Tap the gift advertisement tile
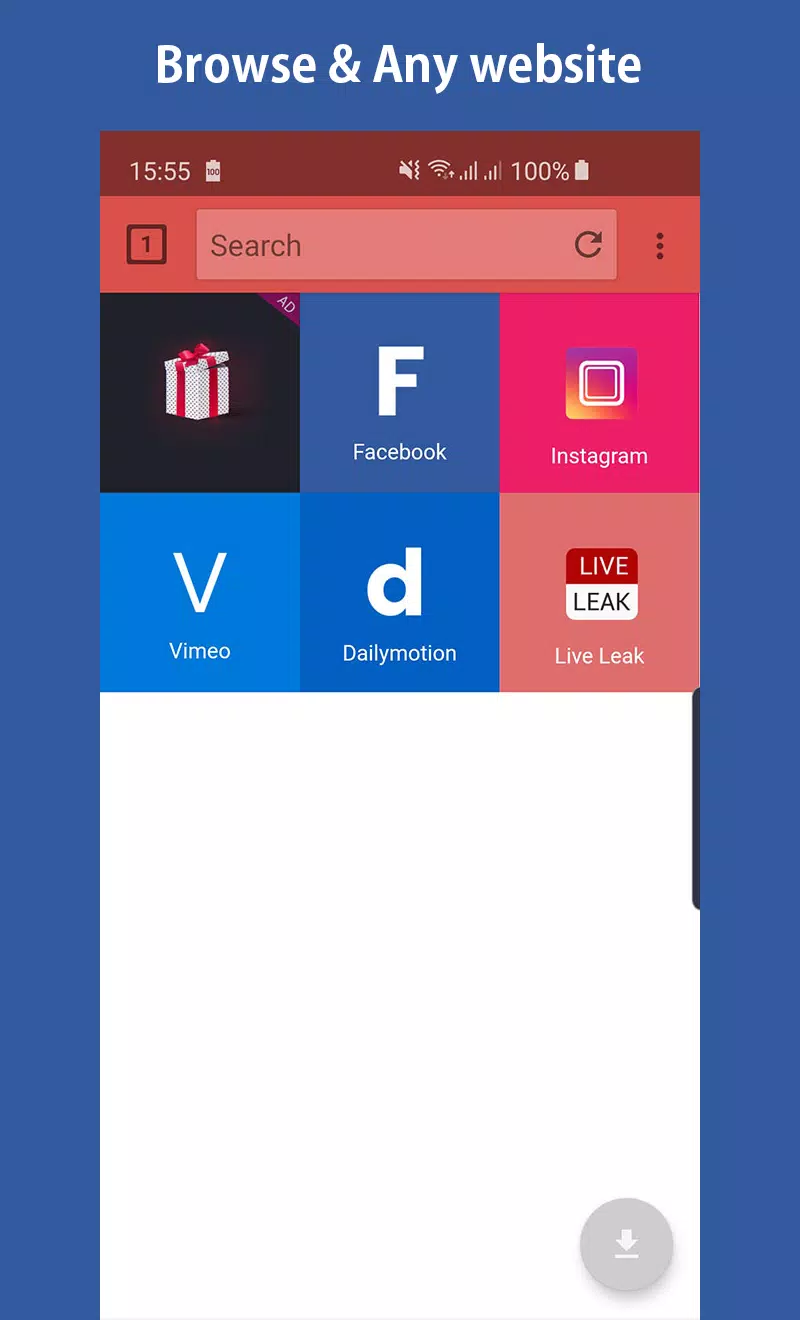The image size is (800, 1320). click(x=199, y=390)
